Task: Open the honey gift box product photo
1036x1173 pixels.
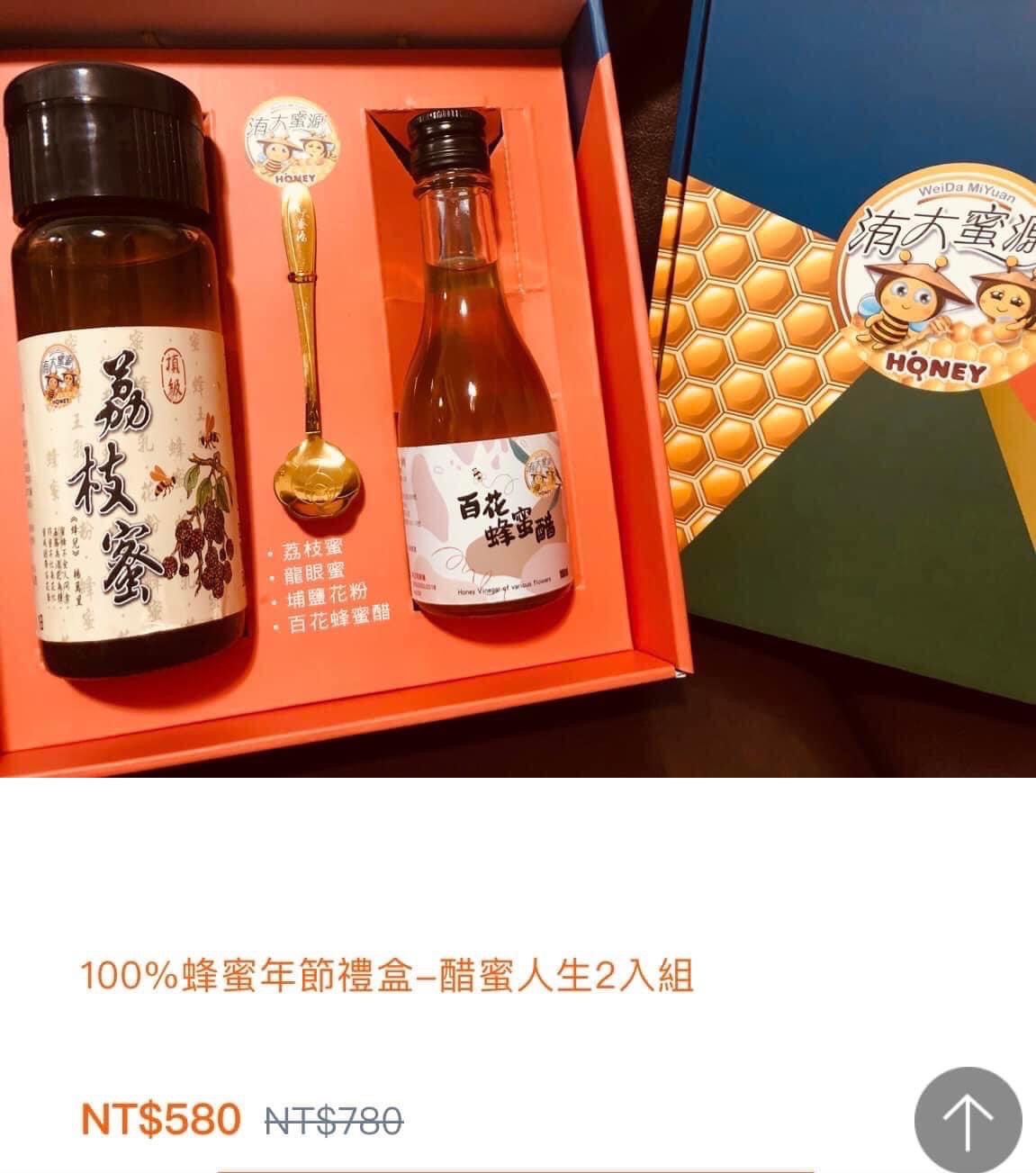Action: (518, 387)
